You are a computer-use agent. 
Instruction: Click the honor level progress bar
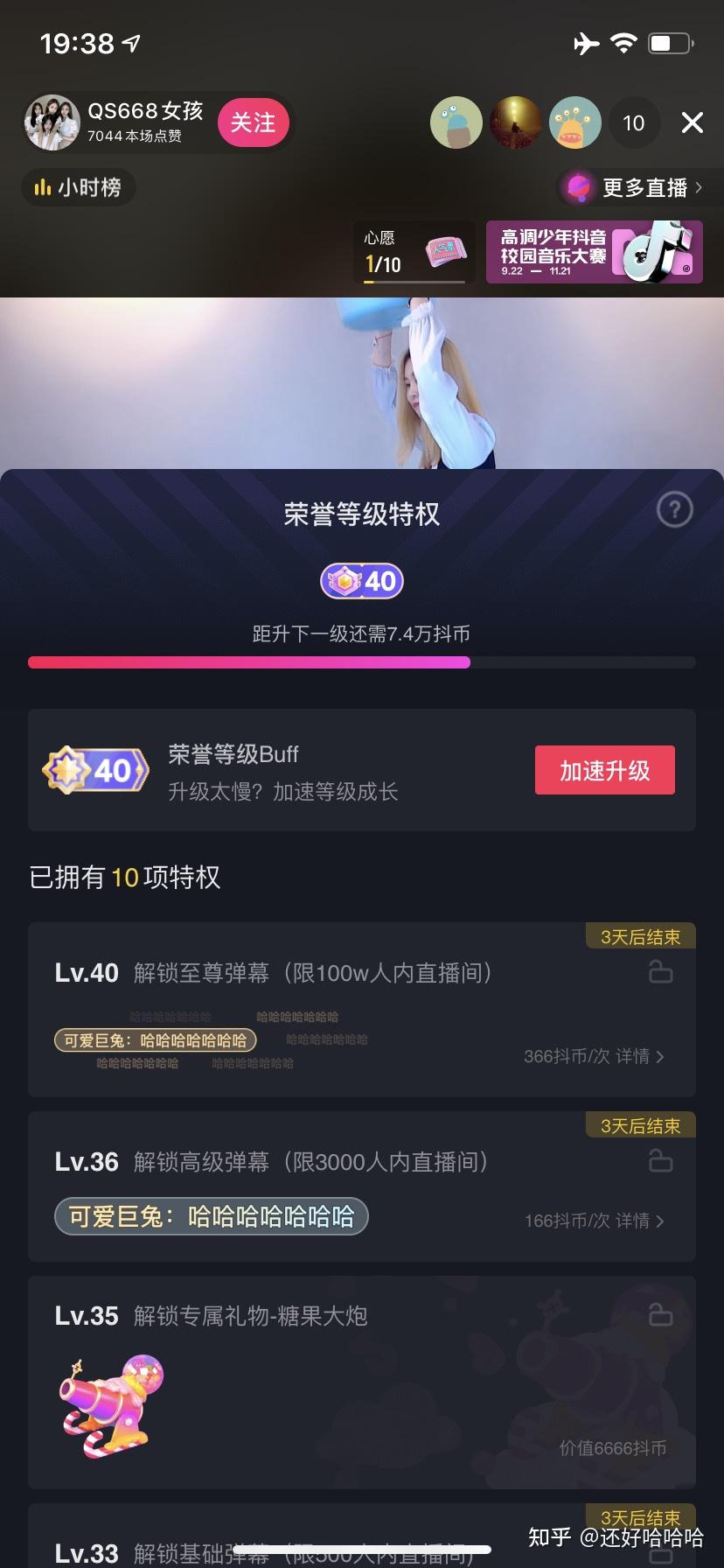pyautogui.click(x=361, y=662)
